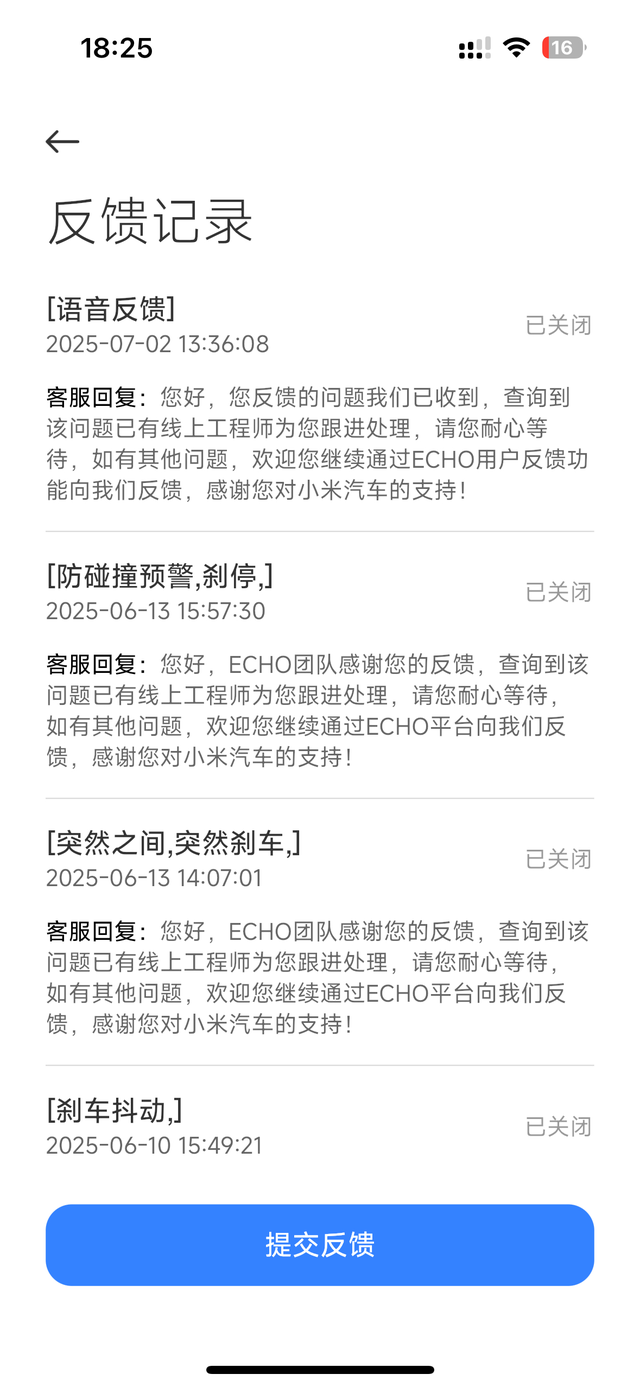The image size is (640, 1387).
Task: Open the 语音反馈 feedback record
Action: coord(111,309)
